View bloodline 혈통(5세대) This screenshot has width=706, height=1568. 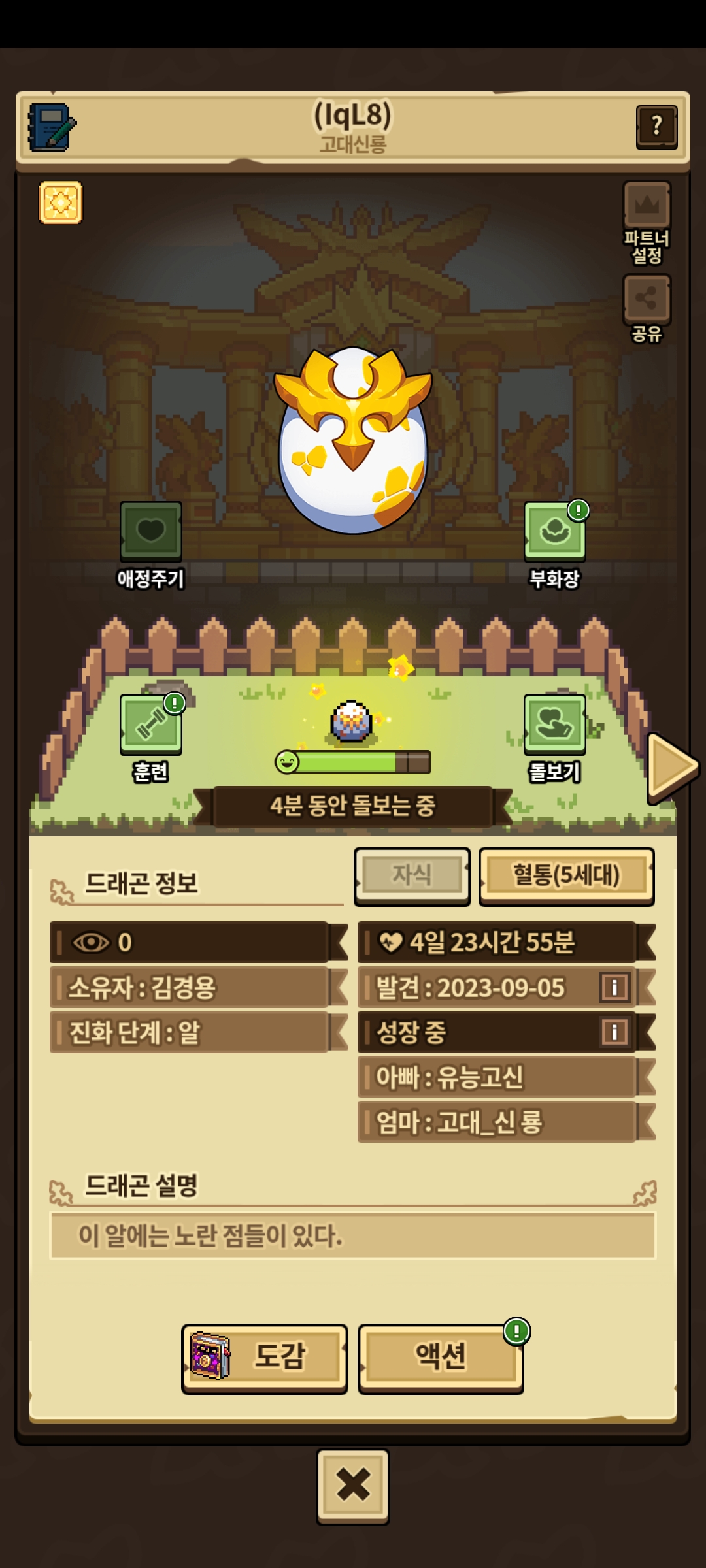point(566,875)
